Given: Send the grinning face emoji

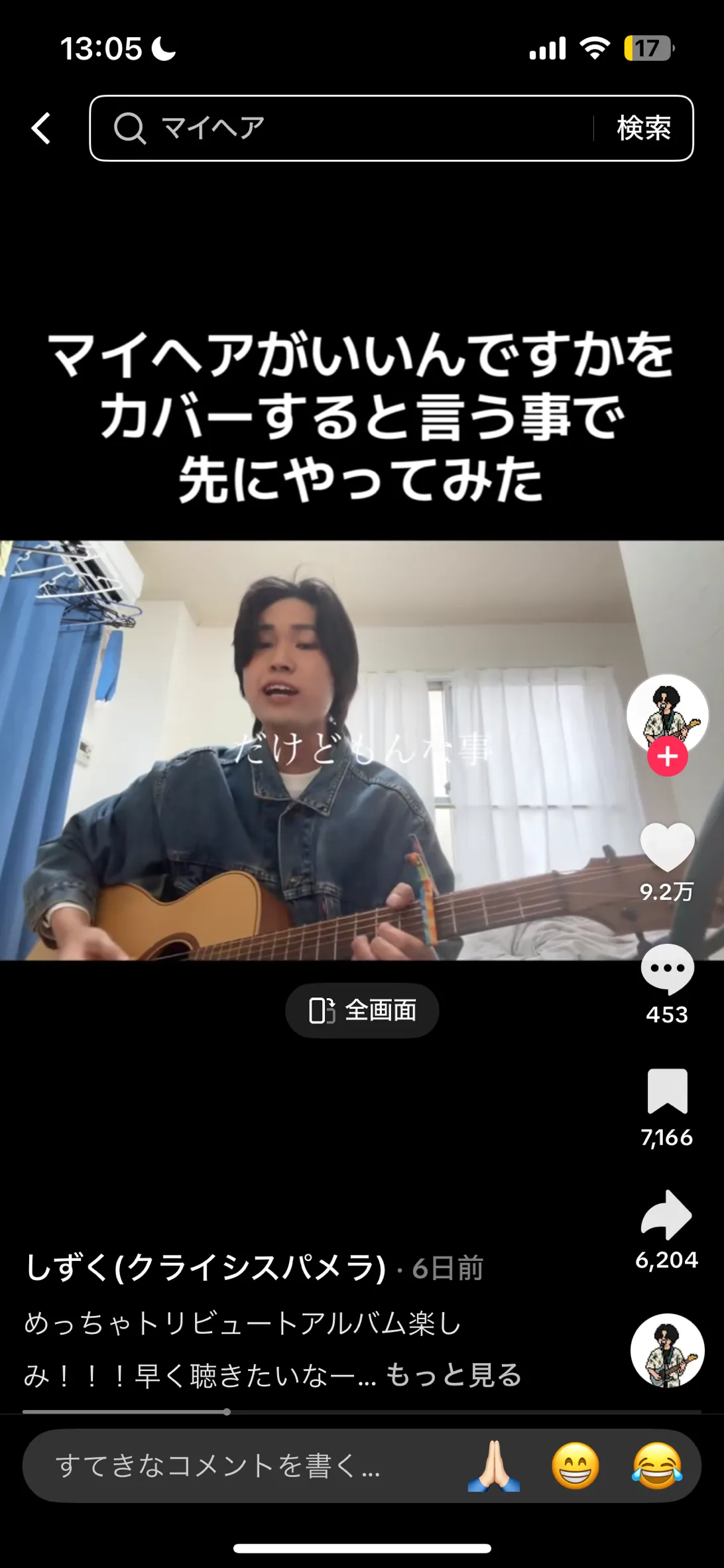Looking at the screenshot, I should (575, 1465).
